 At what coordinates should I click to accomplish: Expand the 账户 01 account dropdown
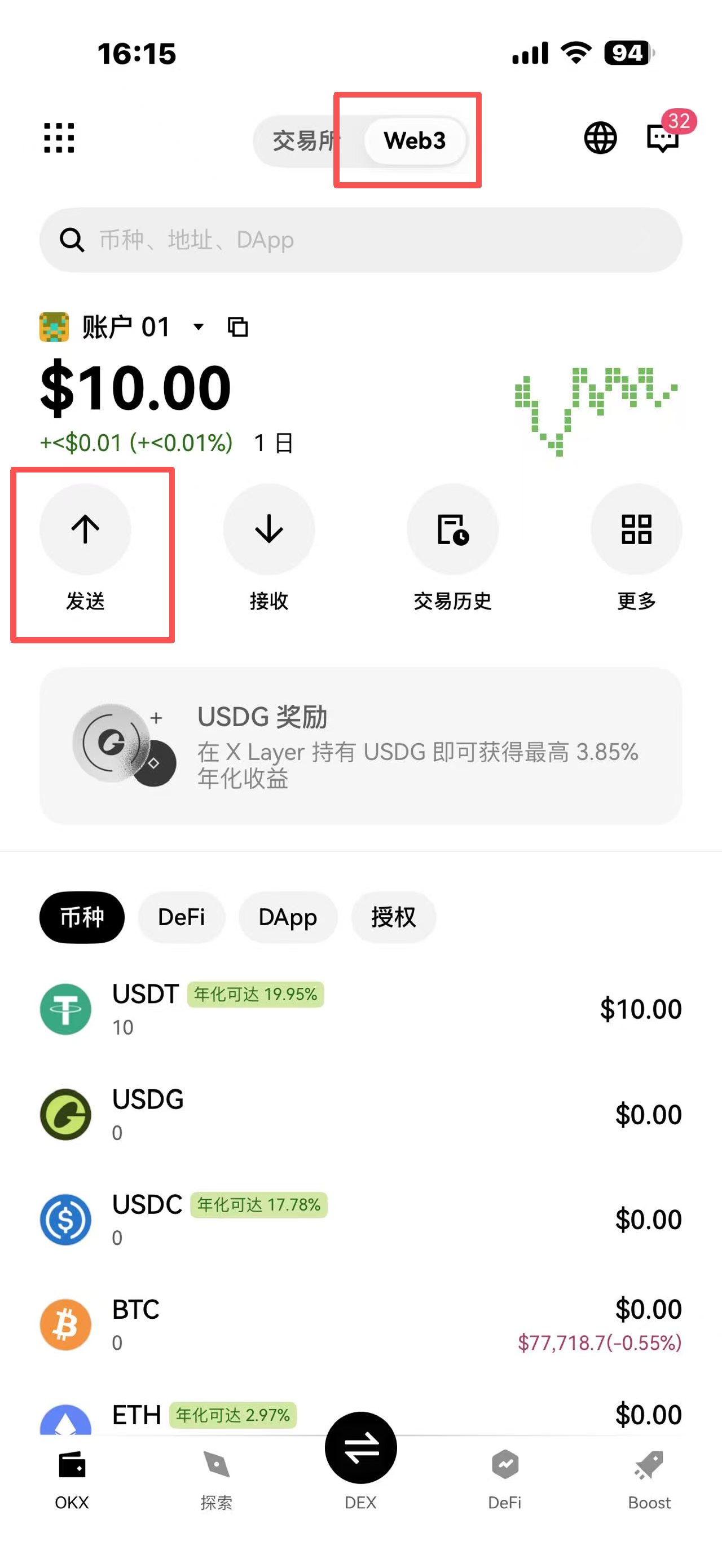[198, 327]
